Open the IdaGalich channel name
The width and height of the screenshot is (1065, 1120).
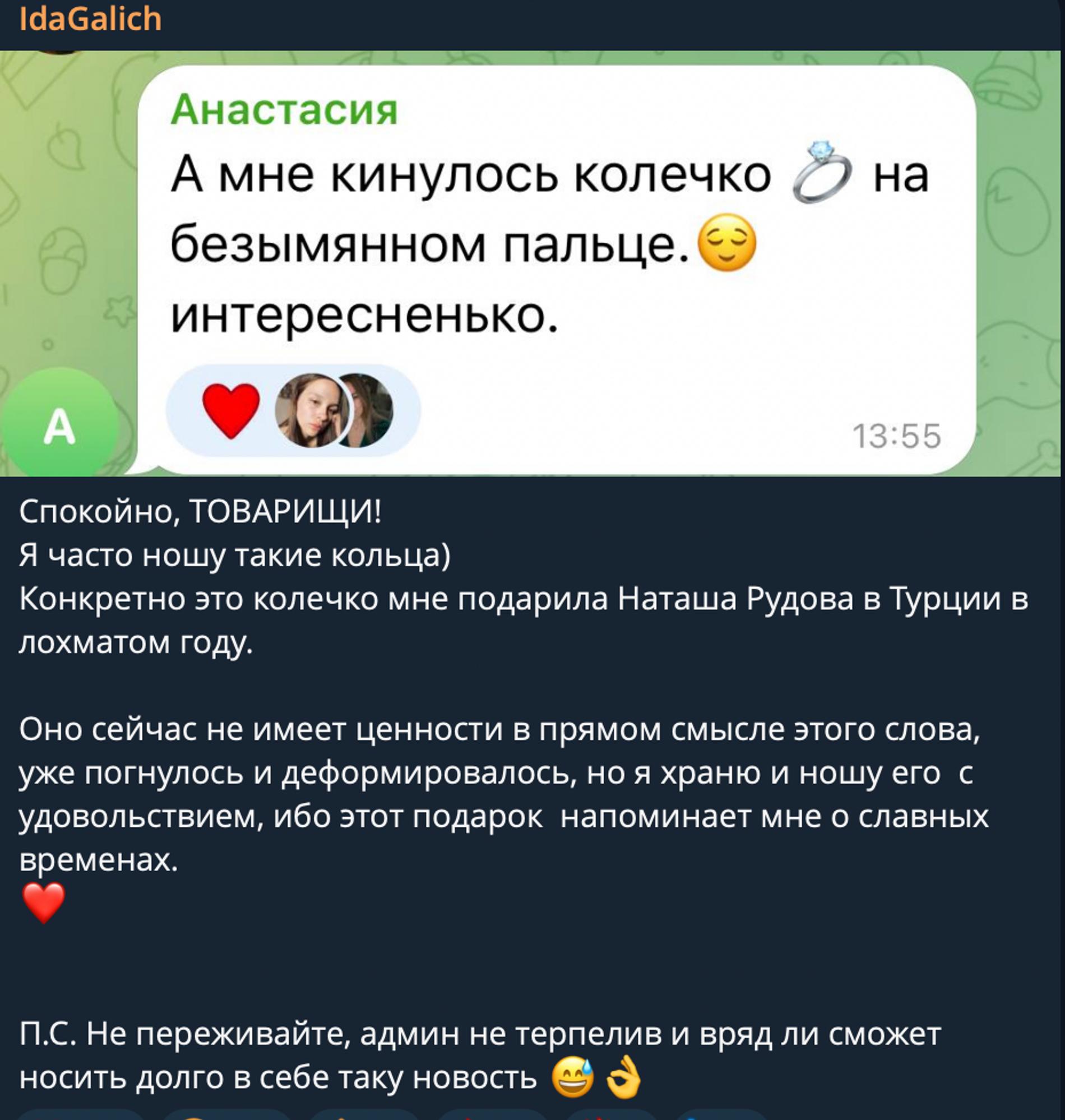[91, 19]
